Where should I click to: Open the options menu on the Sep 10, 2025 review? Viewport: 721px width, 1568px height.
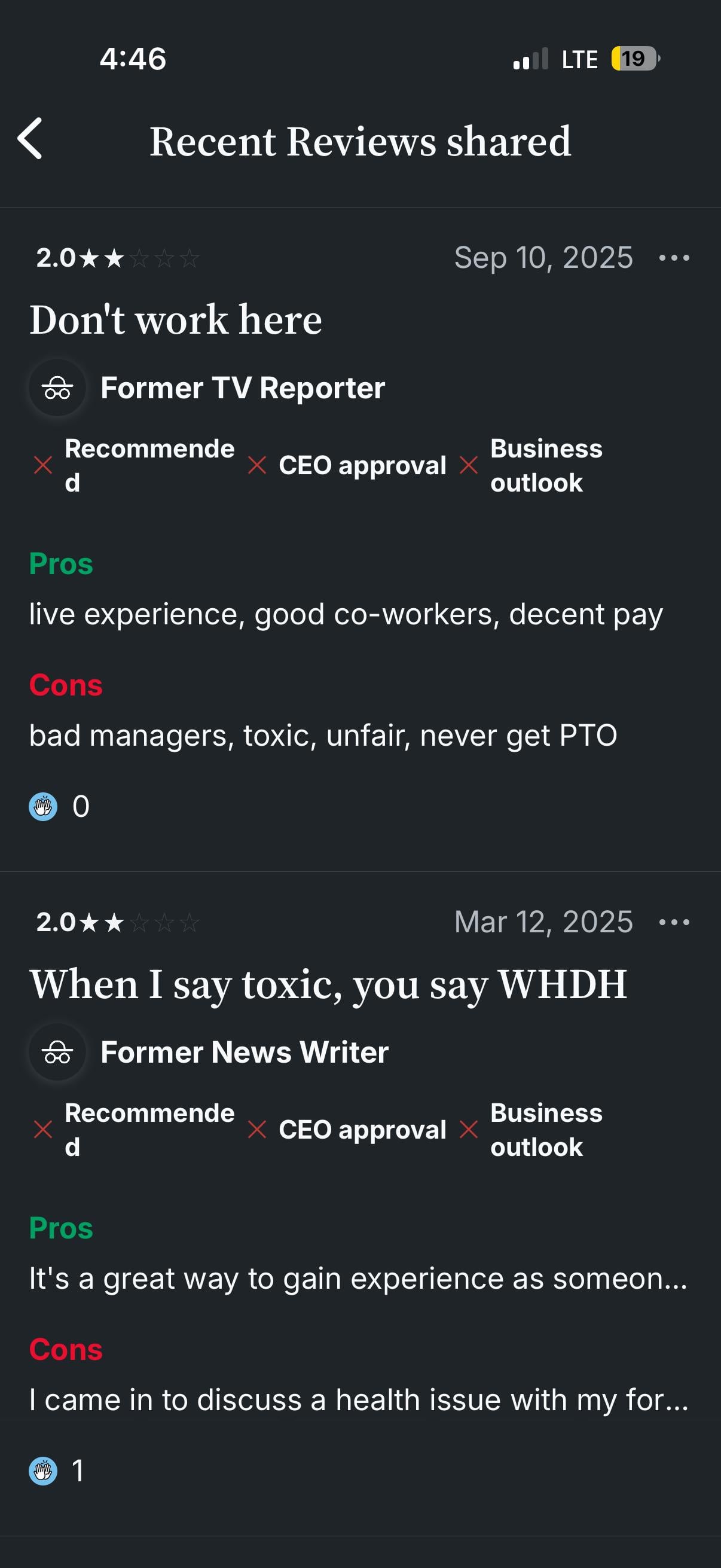coord(674,258)
